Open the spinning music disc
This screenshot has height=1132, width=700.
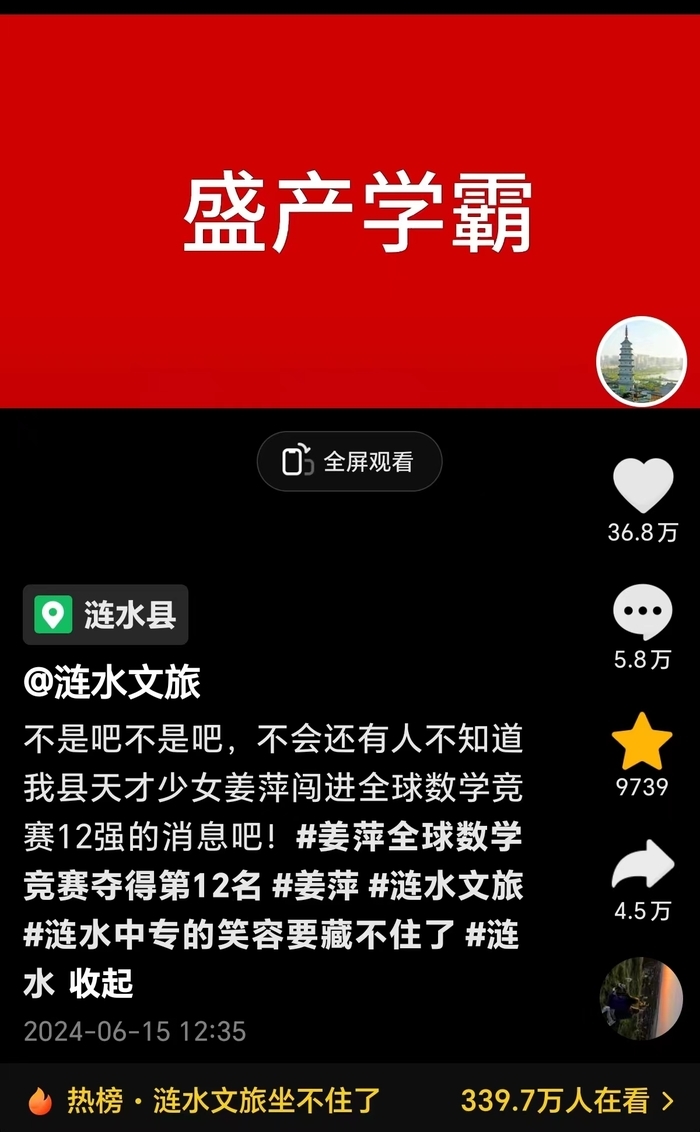(641, 998)
